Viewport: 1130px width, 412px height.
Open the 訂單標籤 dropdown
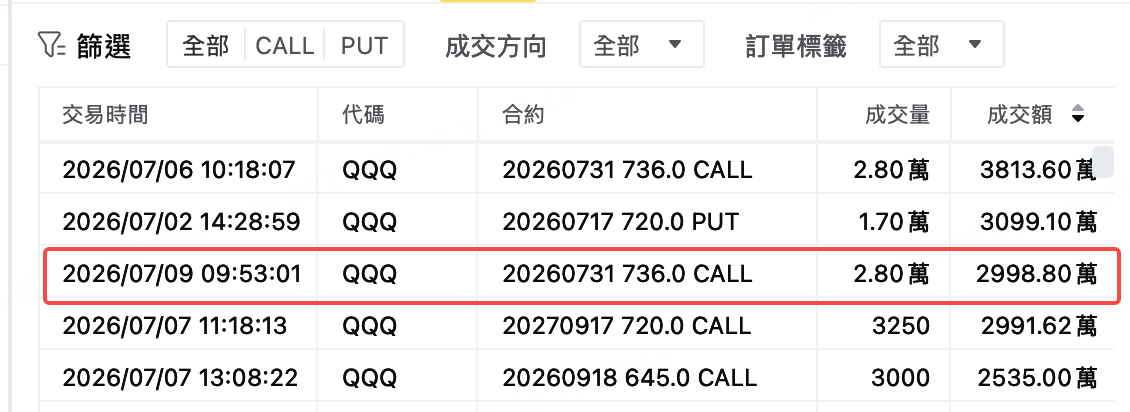[941, 45]
